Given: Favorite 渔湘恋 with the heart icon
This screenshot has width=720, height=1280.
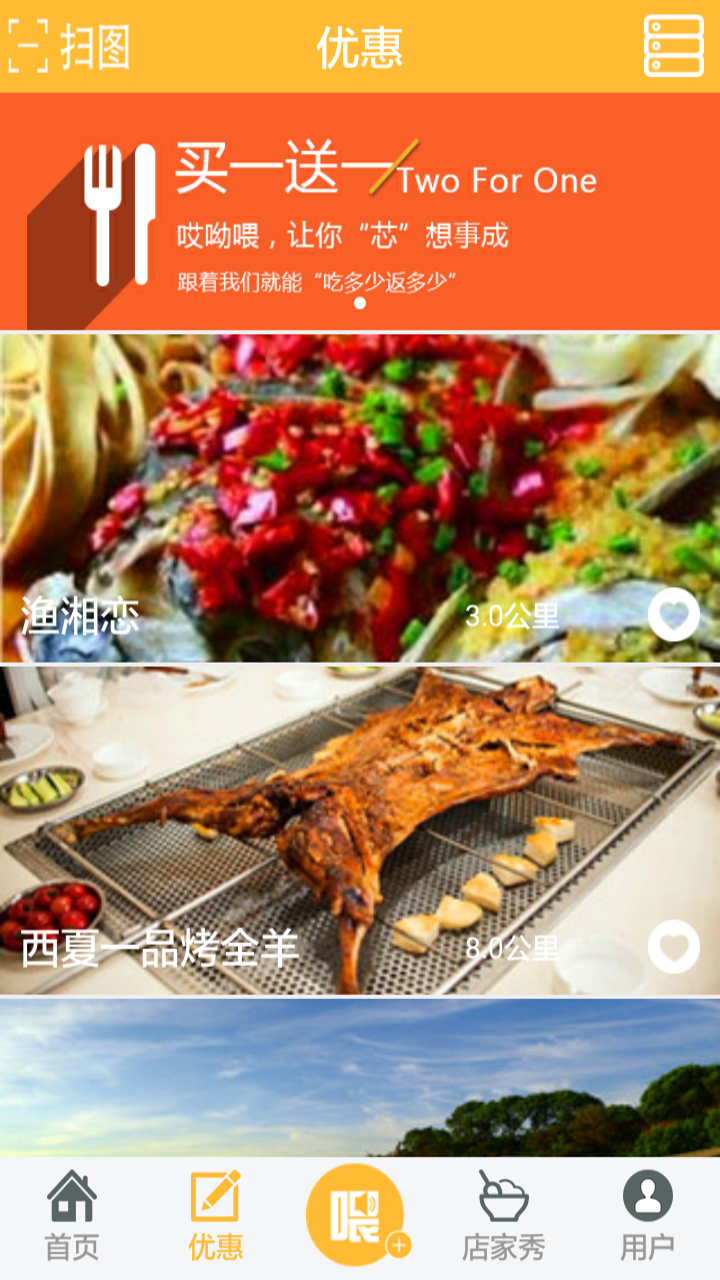Looking at the screenshot, I should coord(673,615).
